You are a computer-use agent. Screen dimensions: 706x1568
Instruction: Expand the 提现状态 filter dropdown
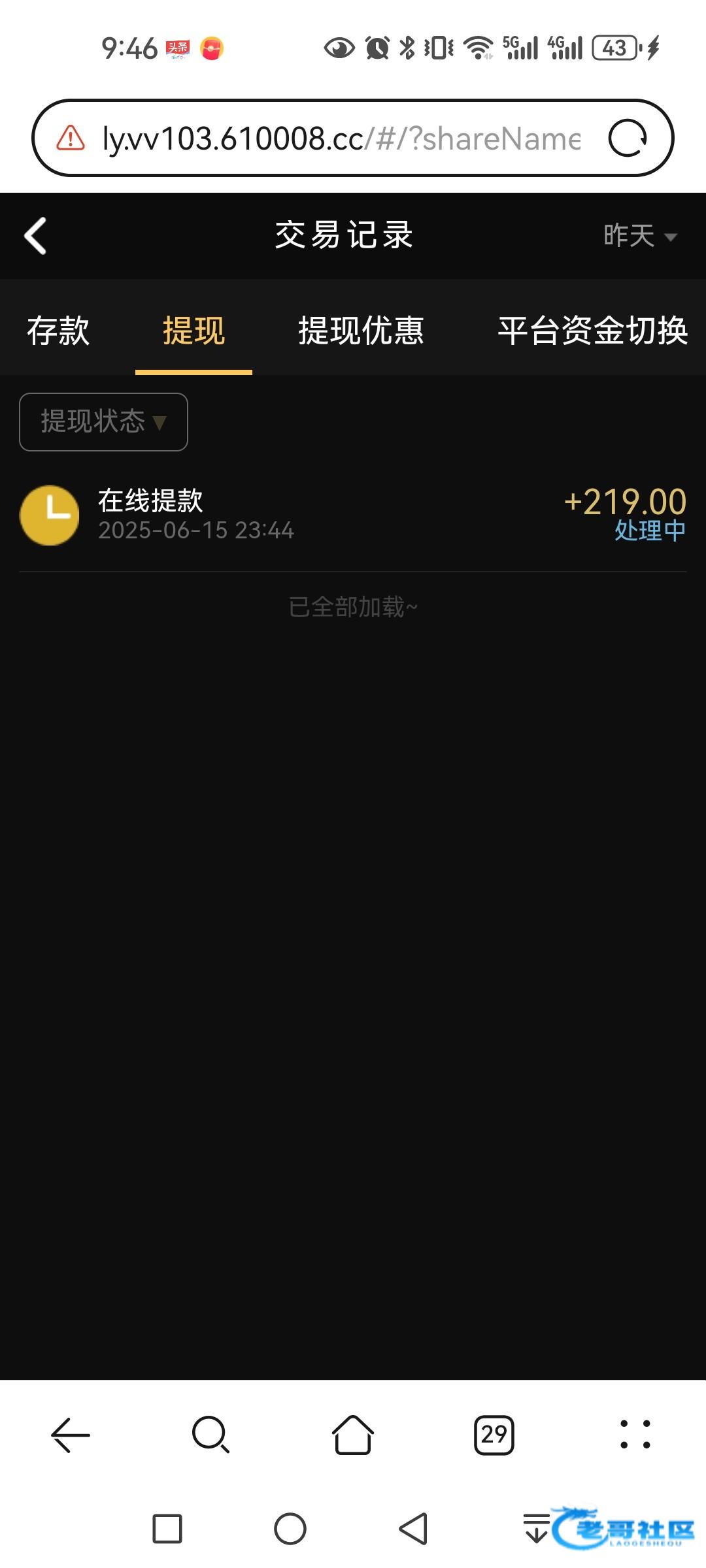pyautogui.click(x=103, y=422)
